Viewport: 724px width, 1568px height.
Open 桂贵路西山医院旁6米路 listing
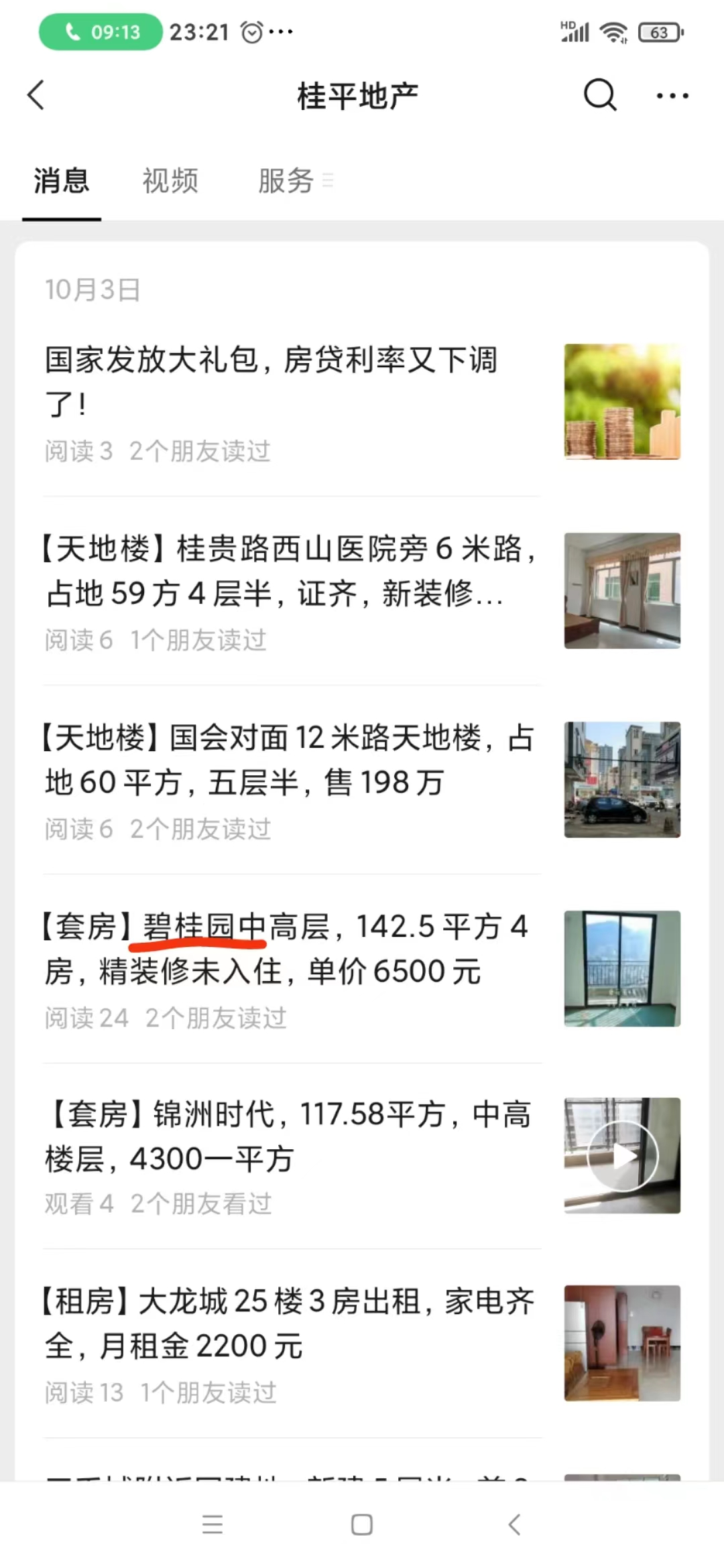coord(362,591)
